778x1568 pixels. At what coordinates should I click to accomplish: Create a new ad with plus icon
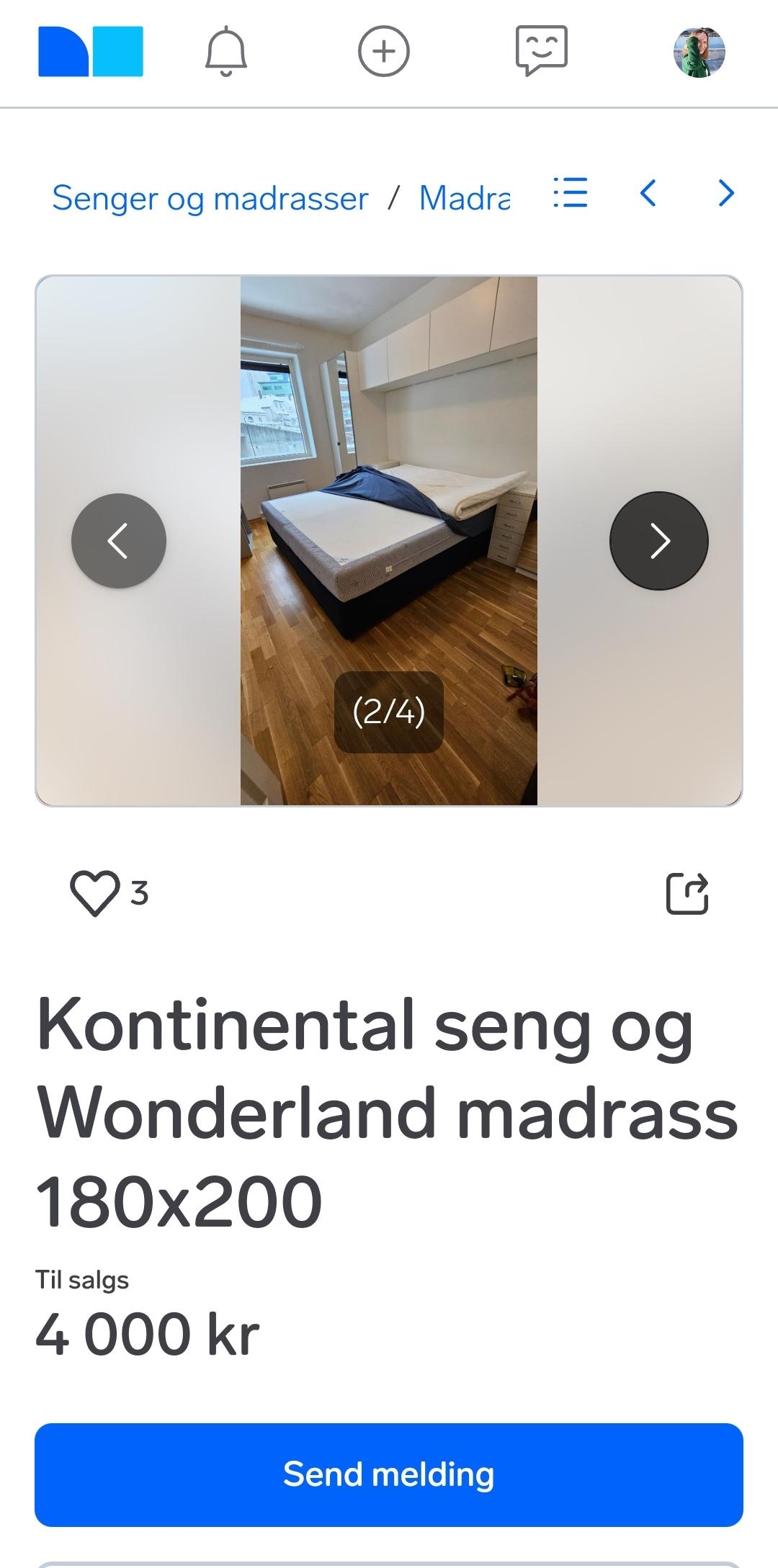384,52
